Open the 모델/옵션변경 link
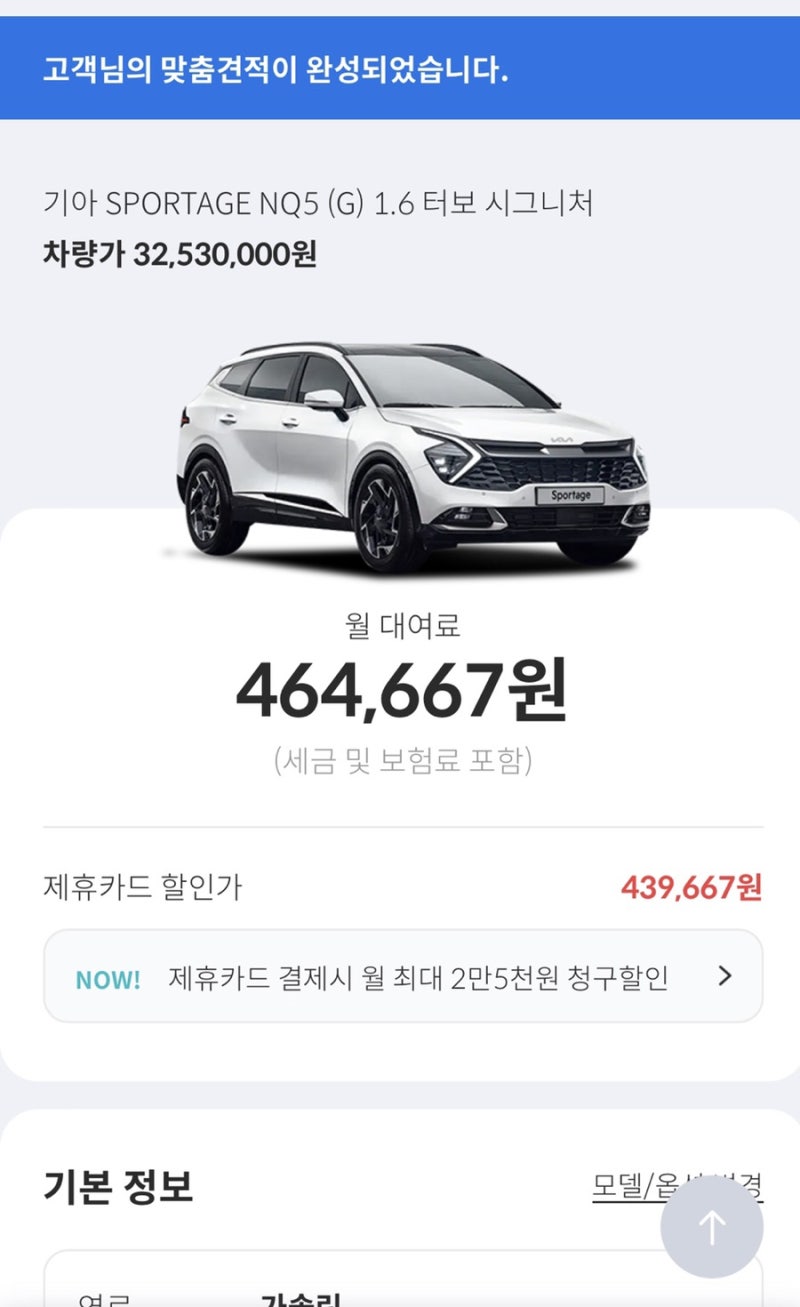Viewport: 800px width, 1307px height. 628,1187
